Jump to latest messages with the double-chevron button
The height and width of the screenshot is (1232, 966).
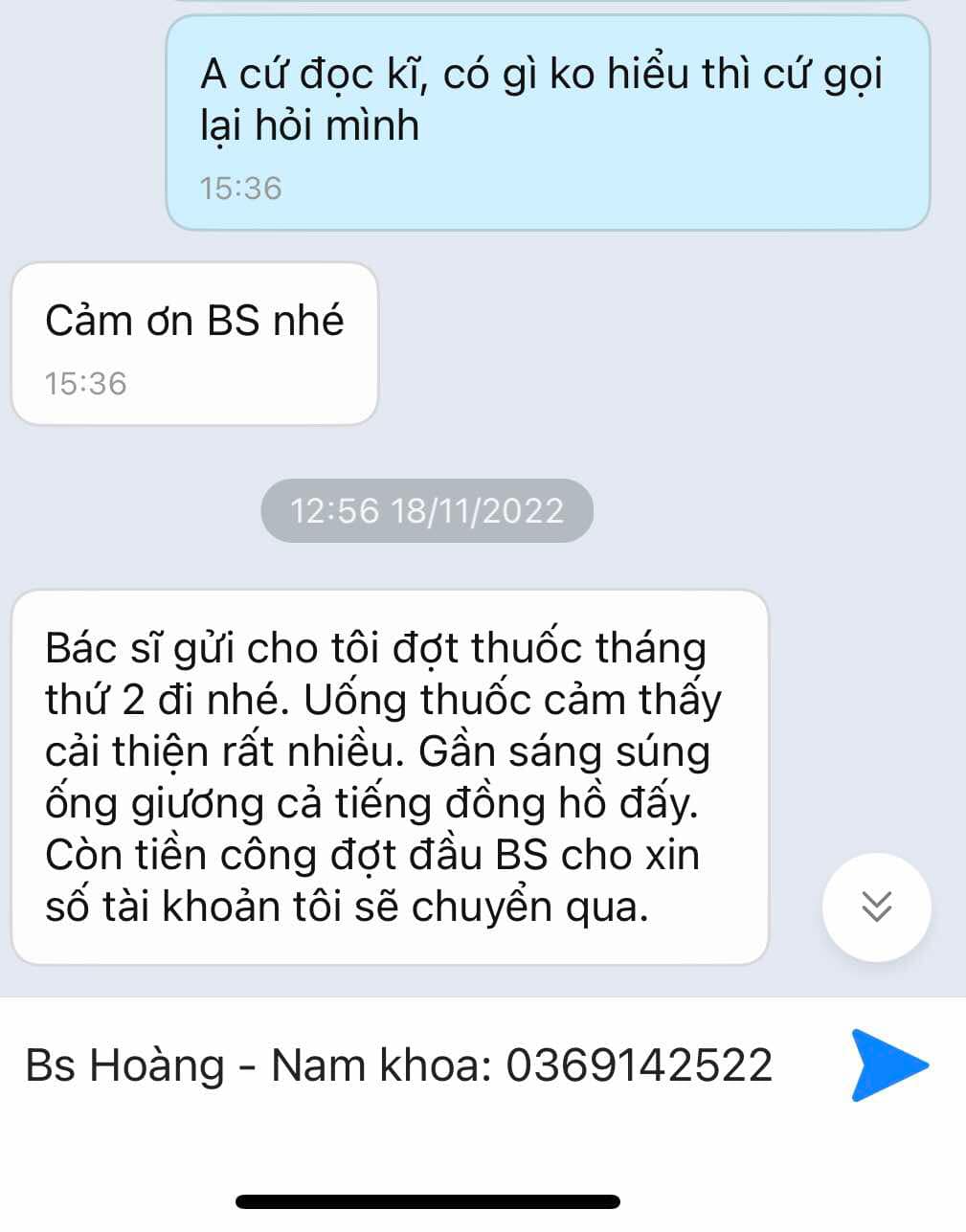point(876,906)
